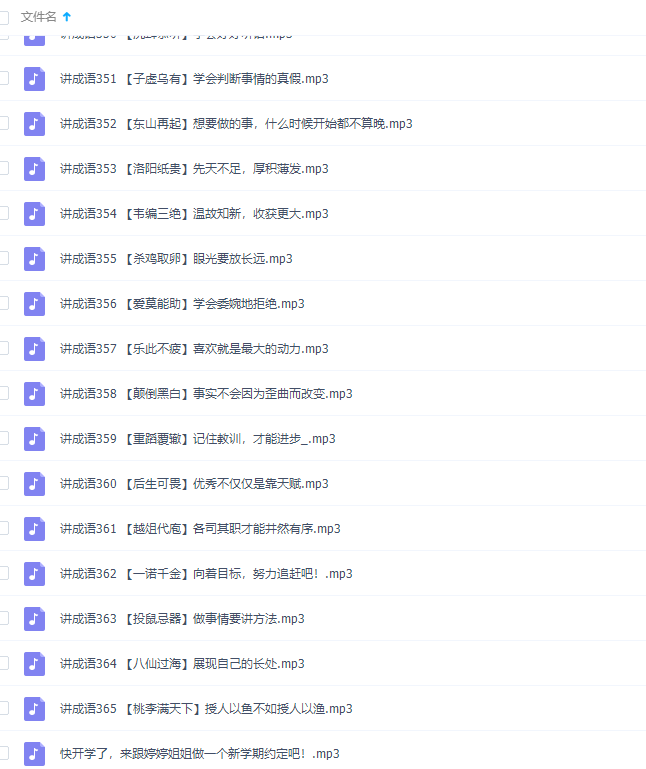This screenshot has width=646, height=769.
Task: Open 讲成语355 杀鸡取卵 file
Action: pos(176,259)
